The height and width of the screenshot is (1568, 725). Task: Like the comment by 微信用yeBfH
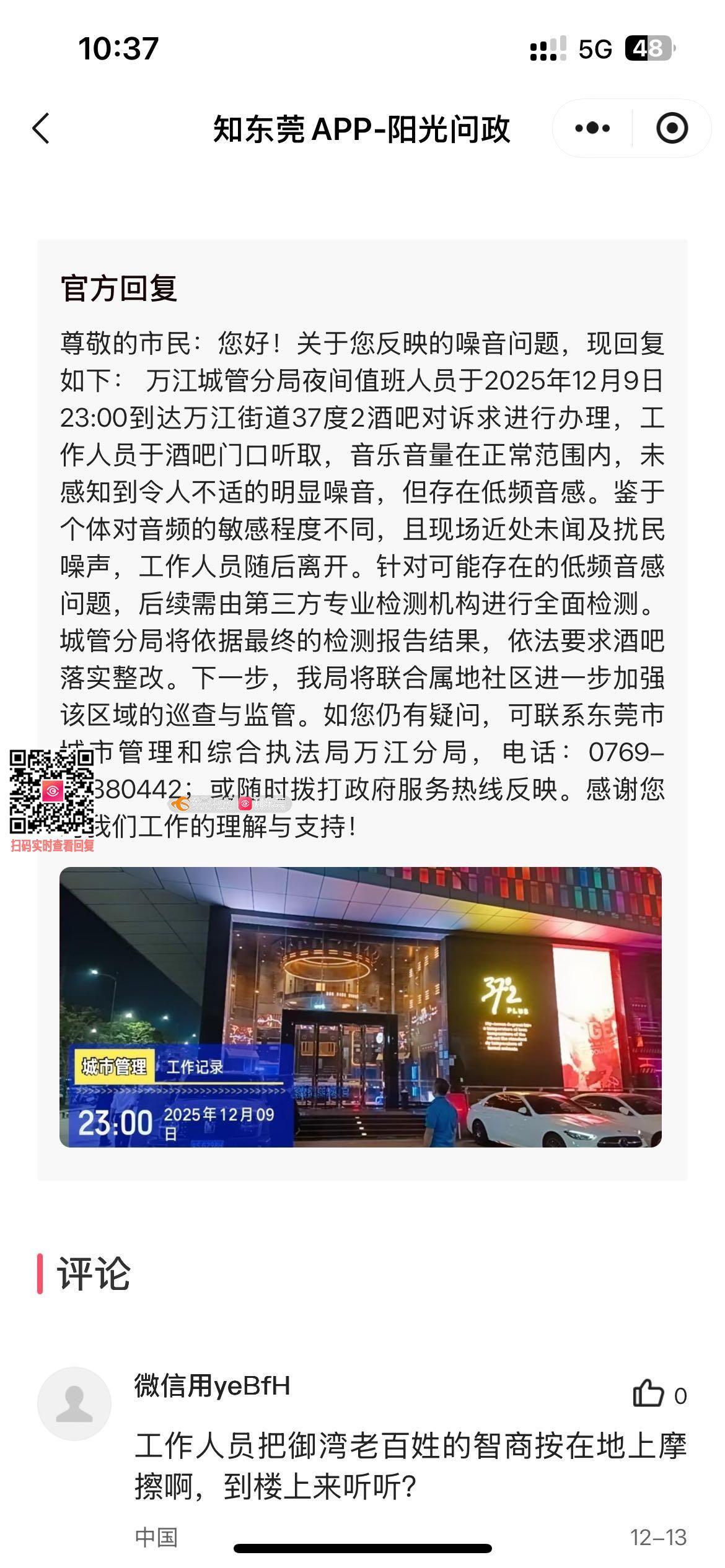click(649, 1395)
